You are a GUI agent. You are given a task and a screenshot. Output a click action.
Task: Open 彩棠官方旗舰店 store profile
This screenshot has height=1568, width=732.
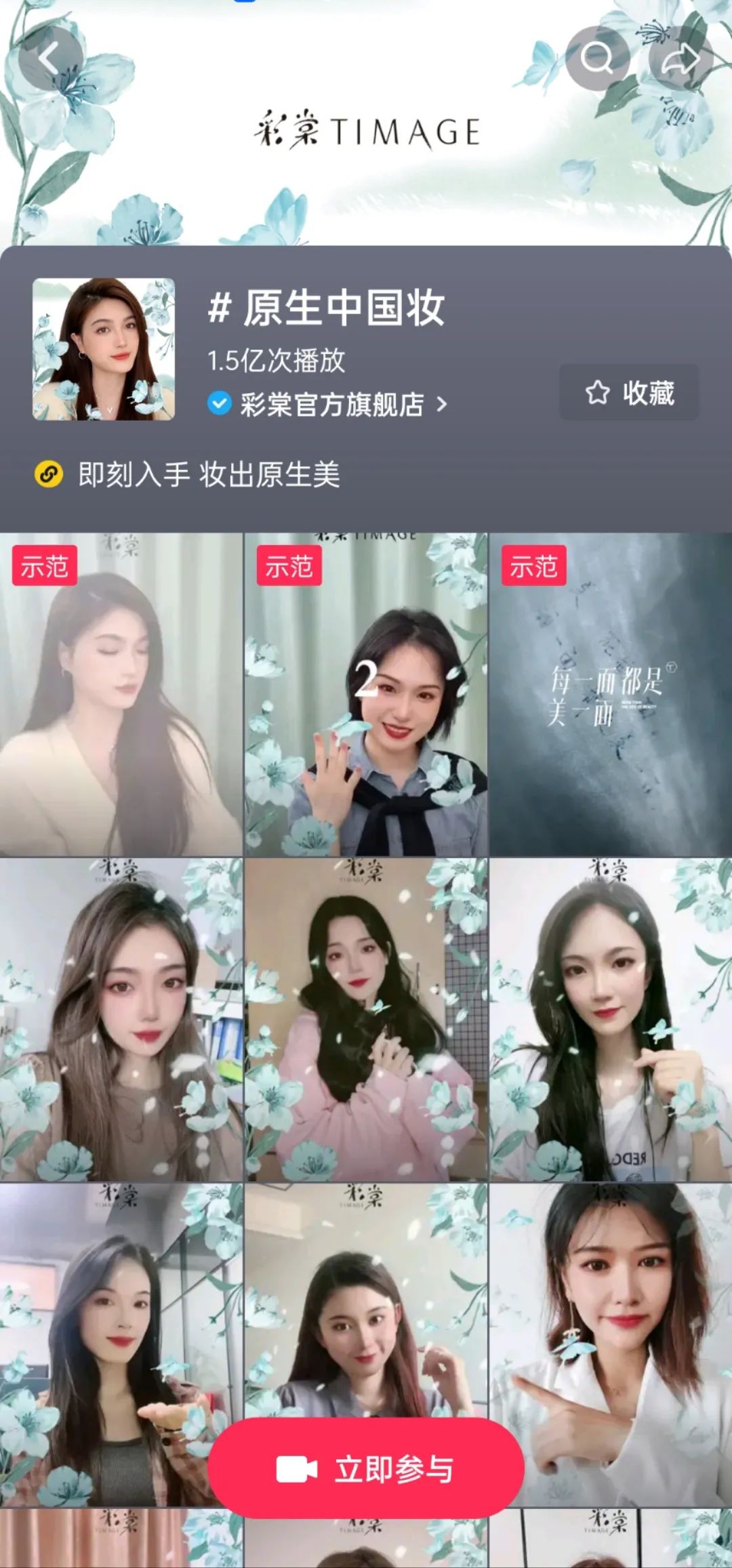pyautogui.click(x=332, y=405)
